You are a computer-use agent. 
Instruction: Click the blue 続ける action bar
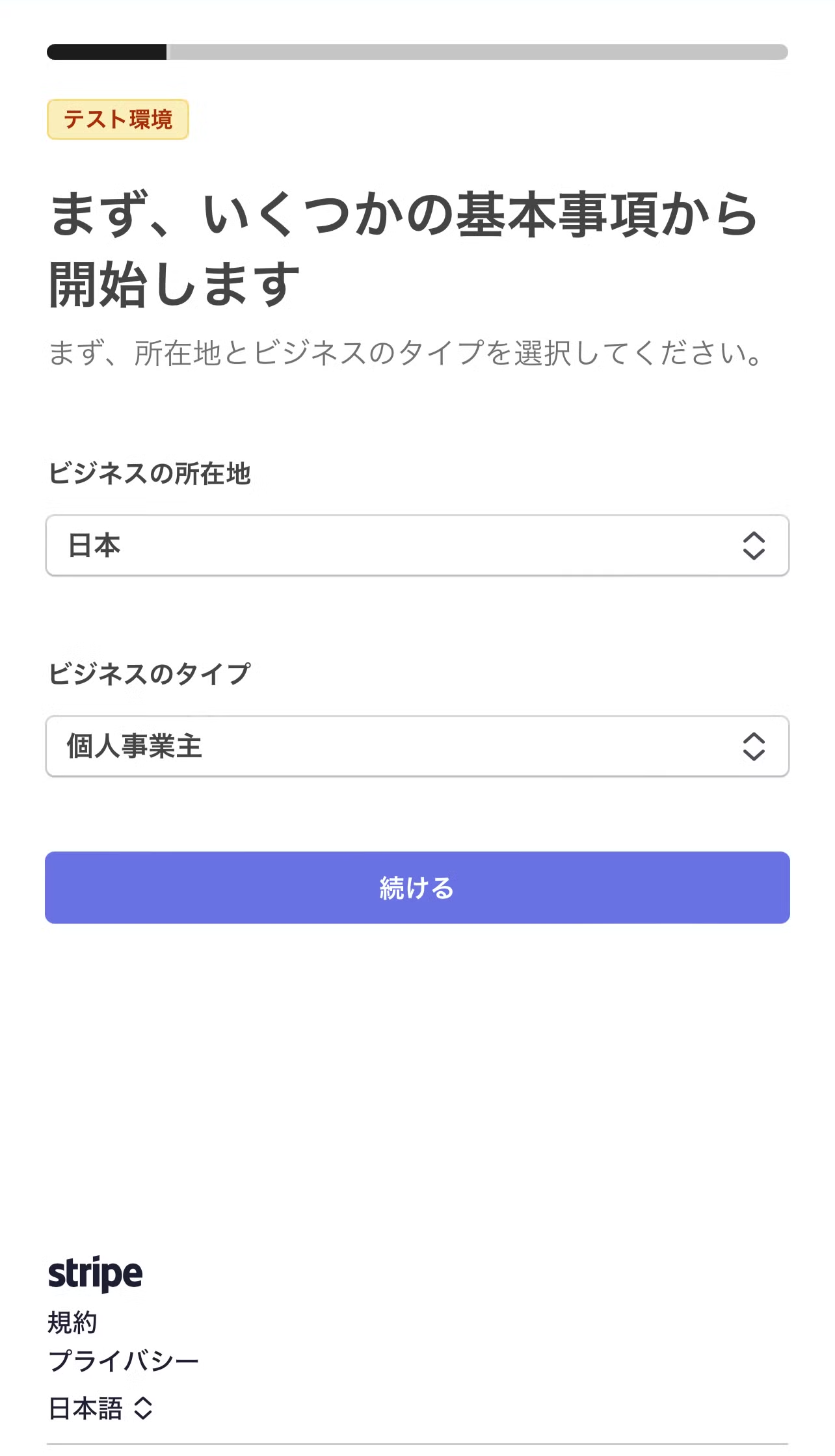(x=416, y=889)
